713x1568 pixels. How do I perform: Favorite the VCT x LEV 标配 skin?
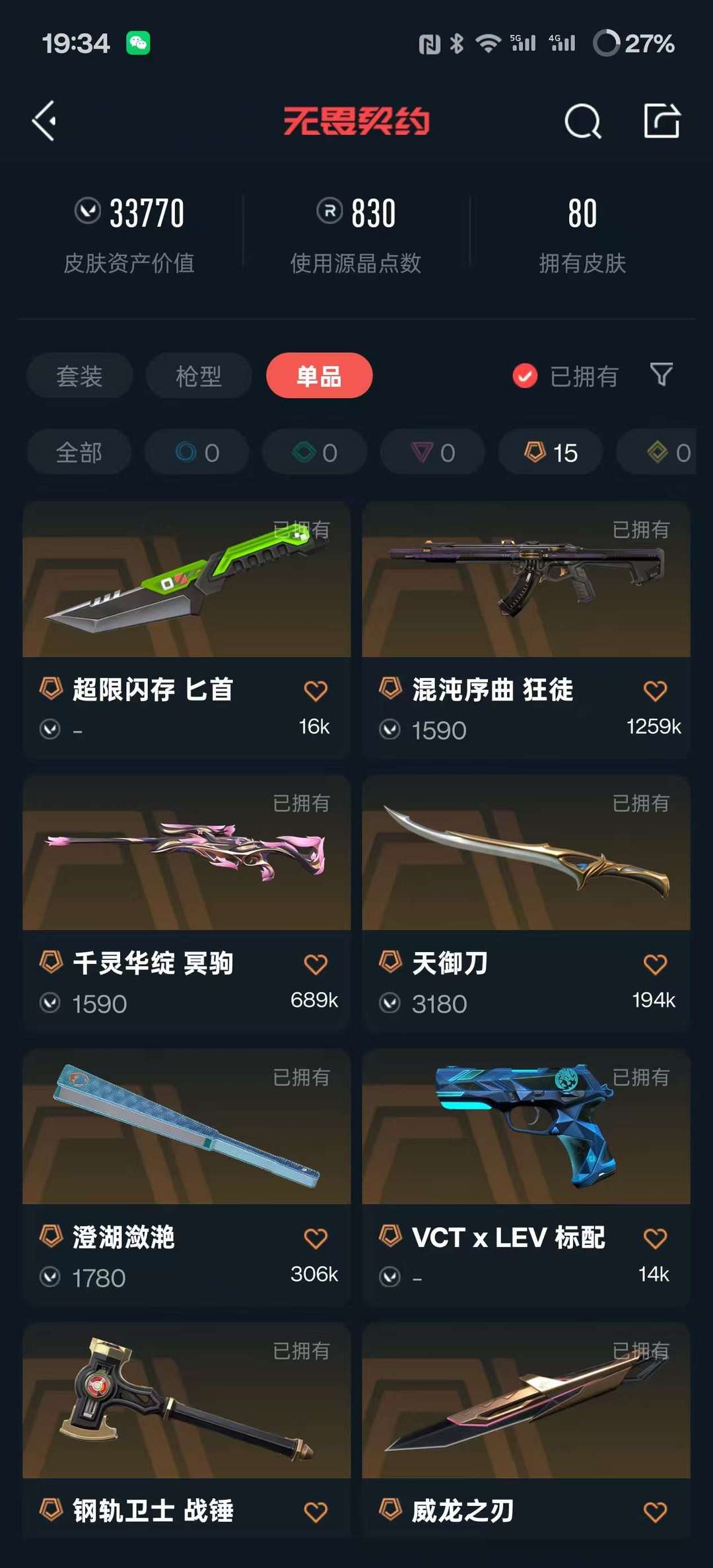click(x=655, y=1239)
